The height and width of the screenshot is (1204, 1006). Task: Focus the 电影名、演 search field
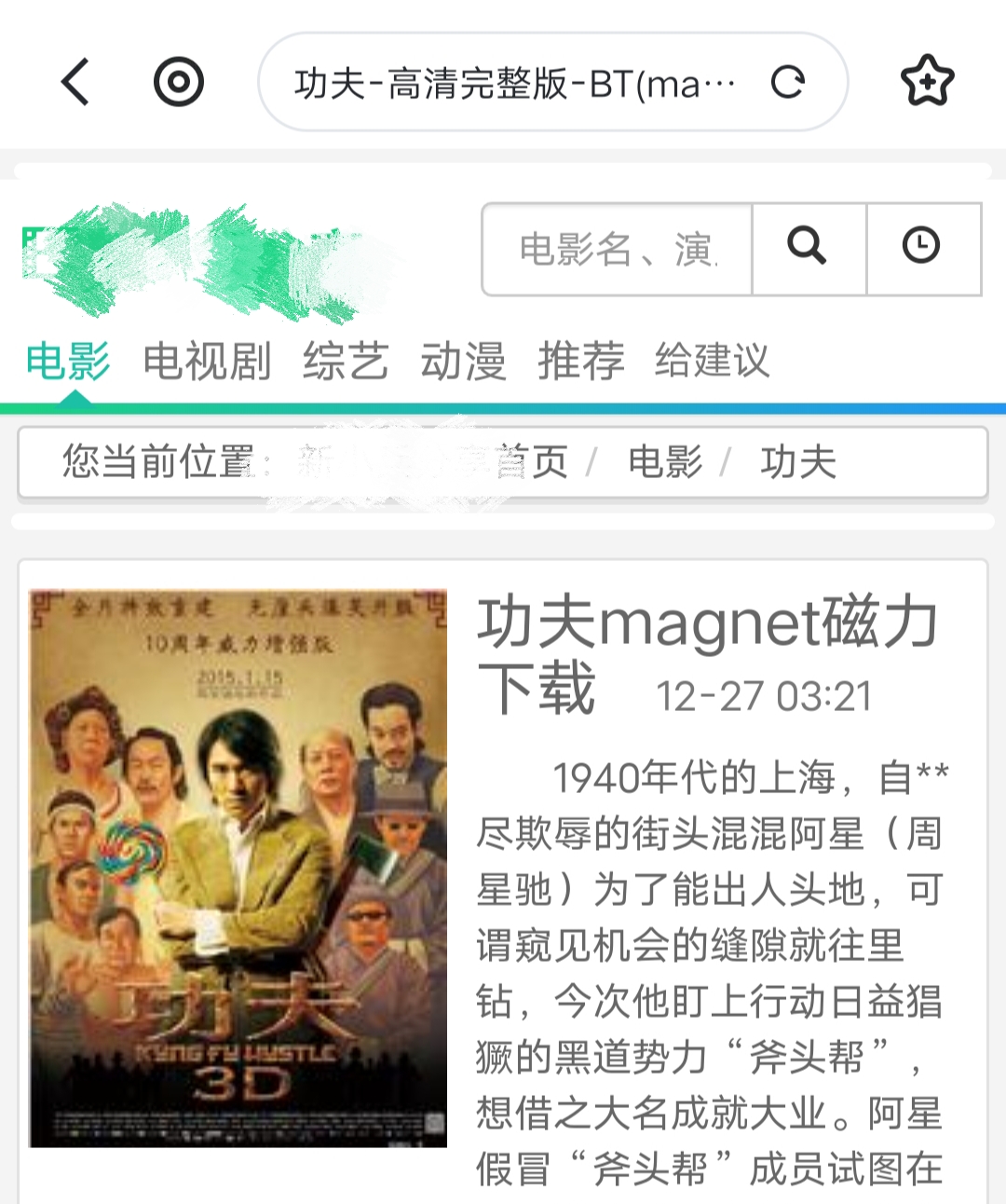[618, 250]
